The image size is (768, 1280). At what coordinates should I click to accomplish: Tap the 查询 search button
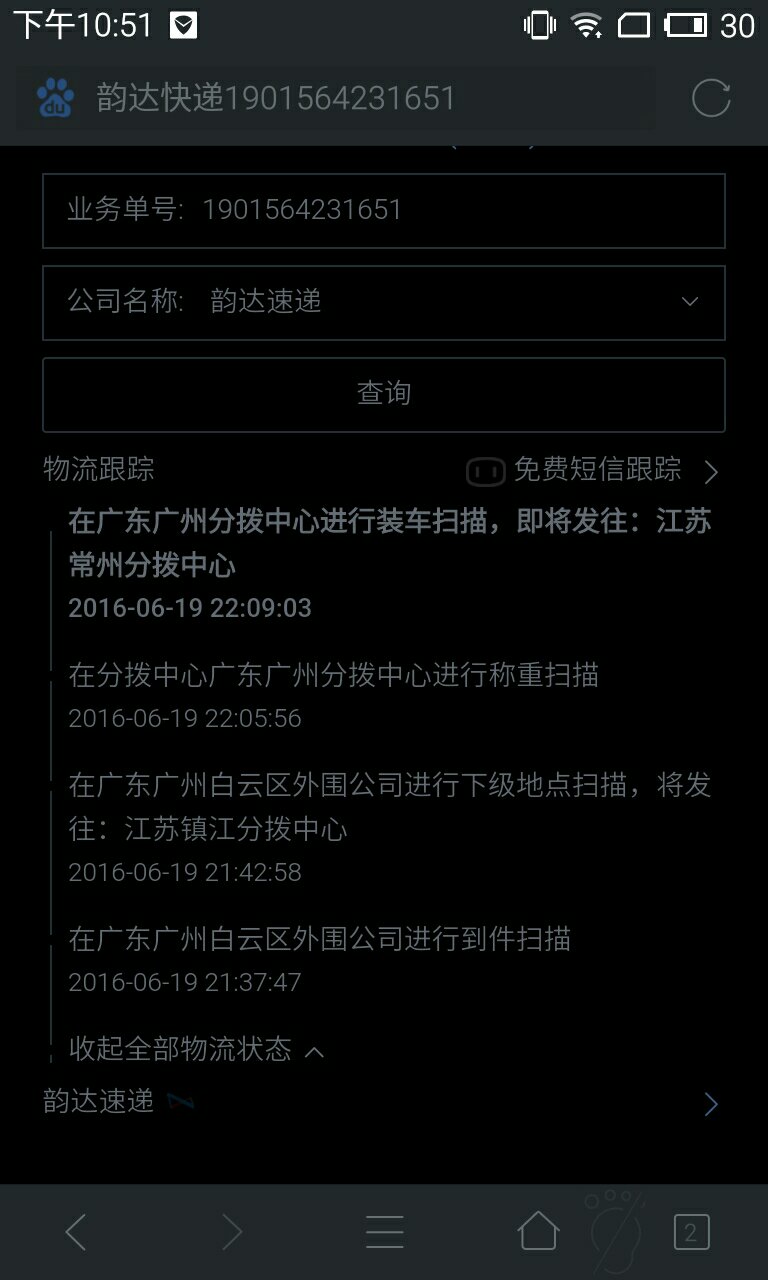(383, 394)
